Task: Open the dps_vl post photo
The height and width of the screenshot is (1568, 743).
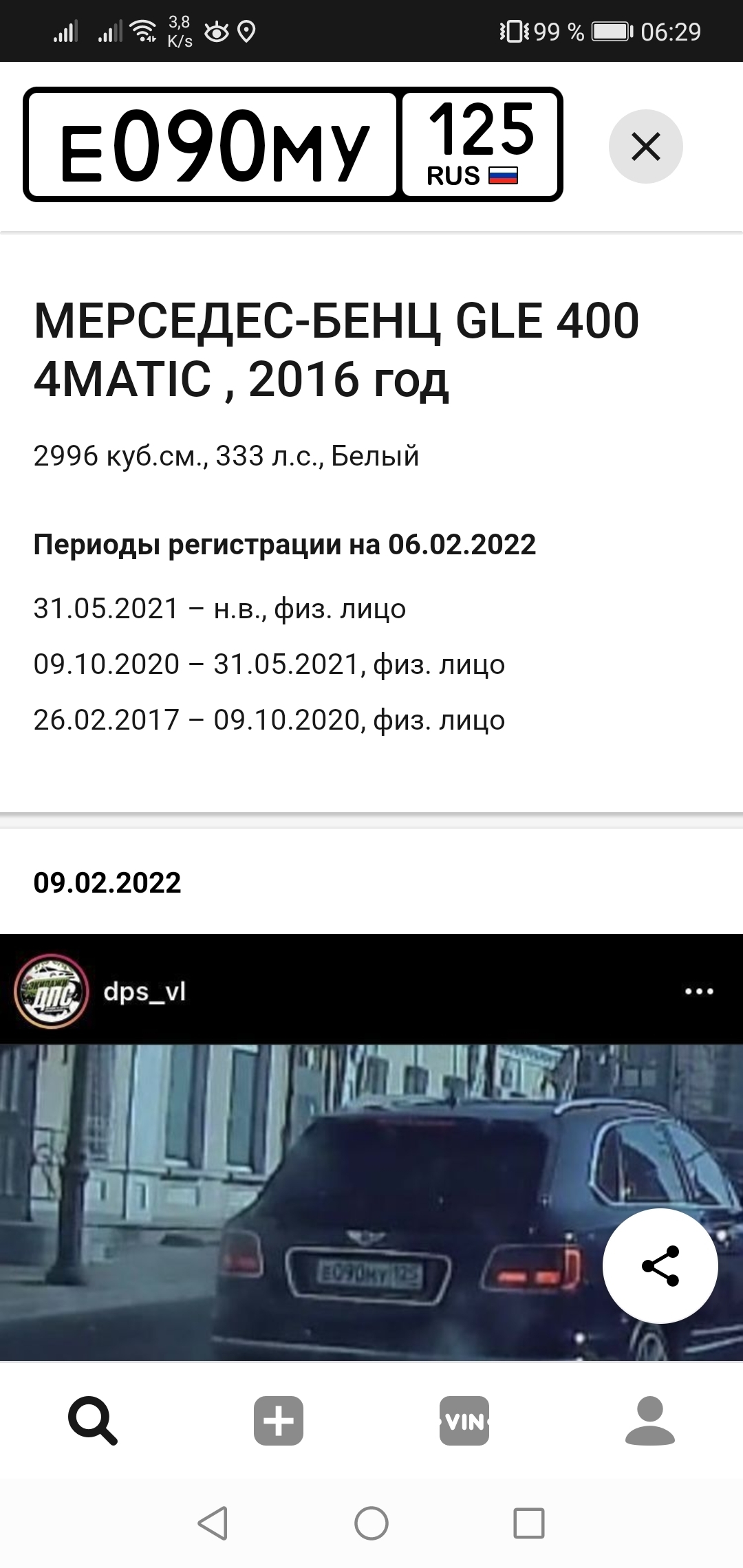Action: 371,1202
